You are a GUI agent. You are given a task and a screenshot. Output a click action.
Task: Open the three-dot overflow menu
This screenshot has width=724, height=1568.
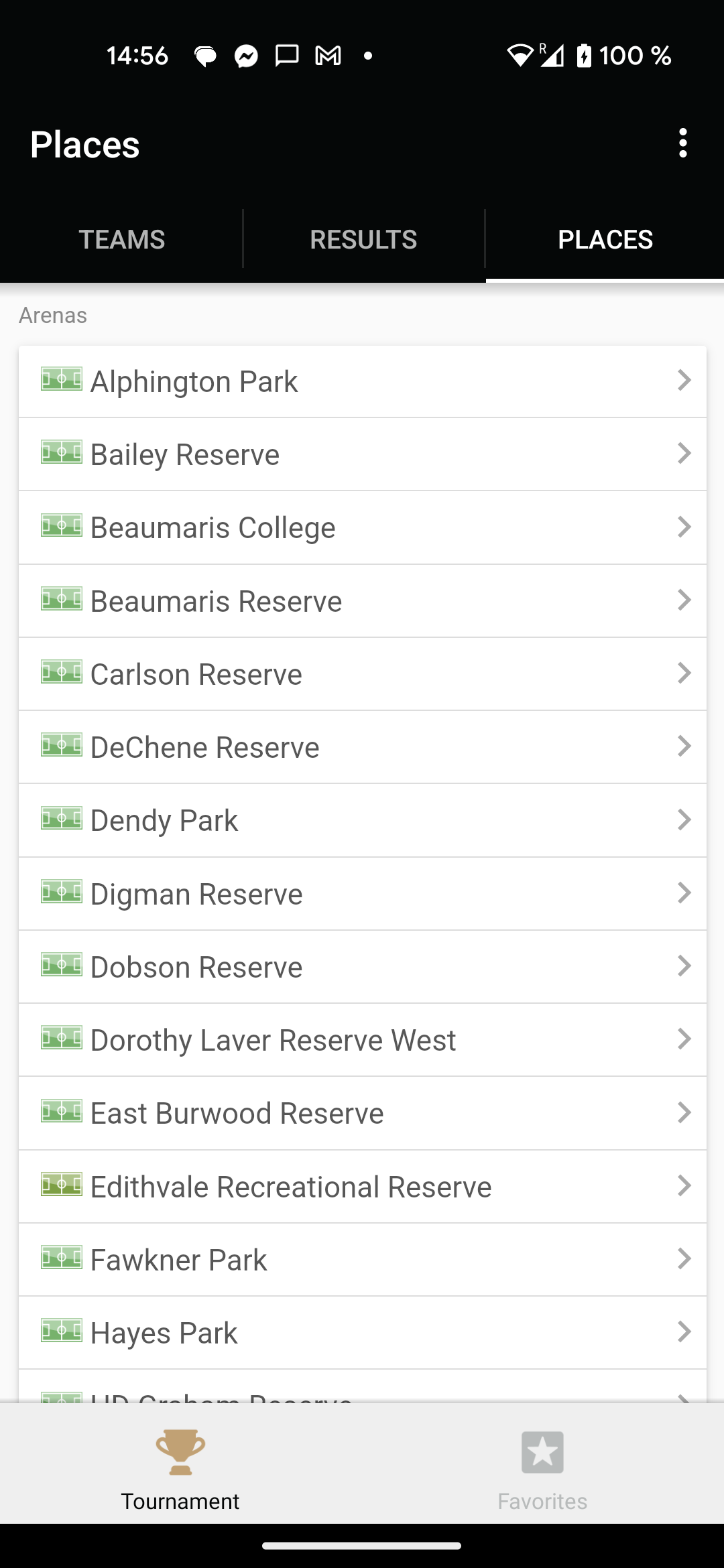(682, 143)
